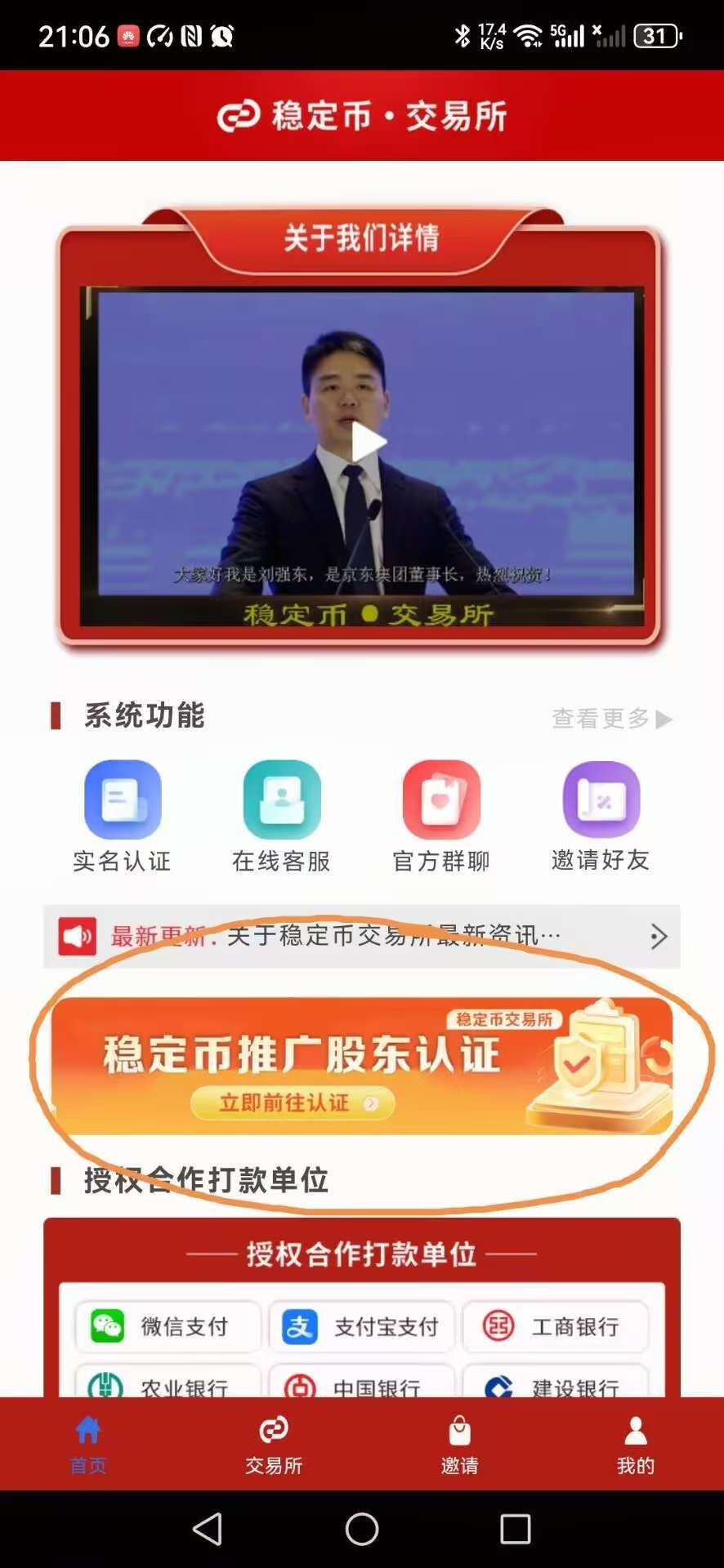Play the 关于我们详情 video

[368, 443]
